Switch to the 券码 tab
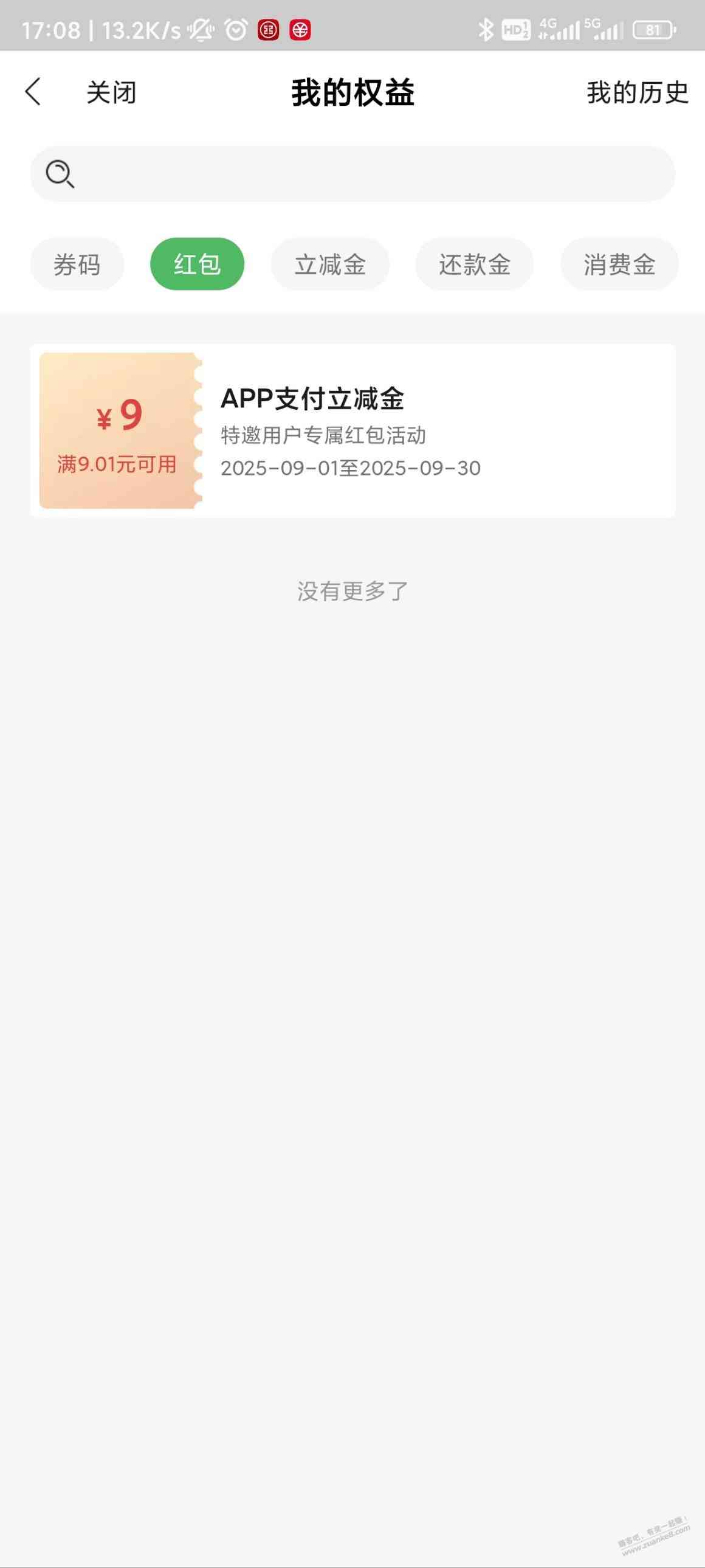The height and width of the screenshot is (1568, 705). click(x=77, y=264)
